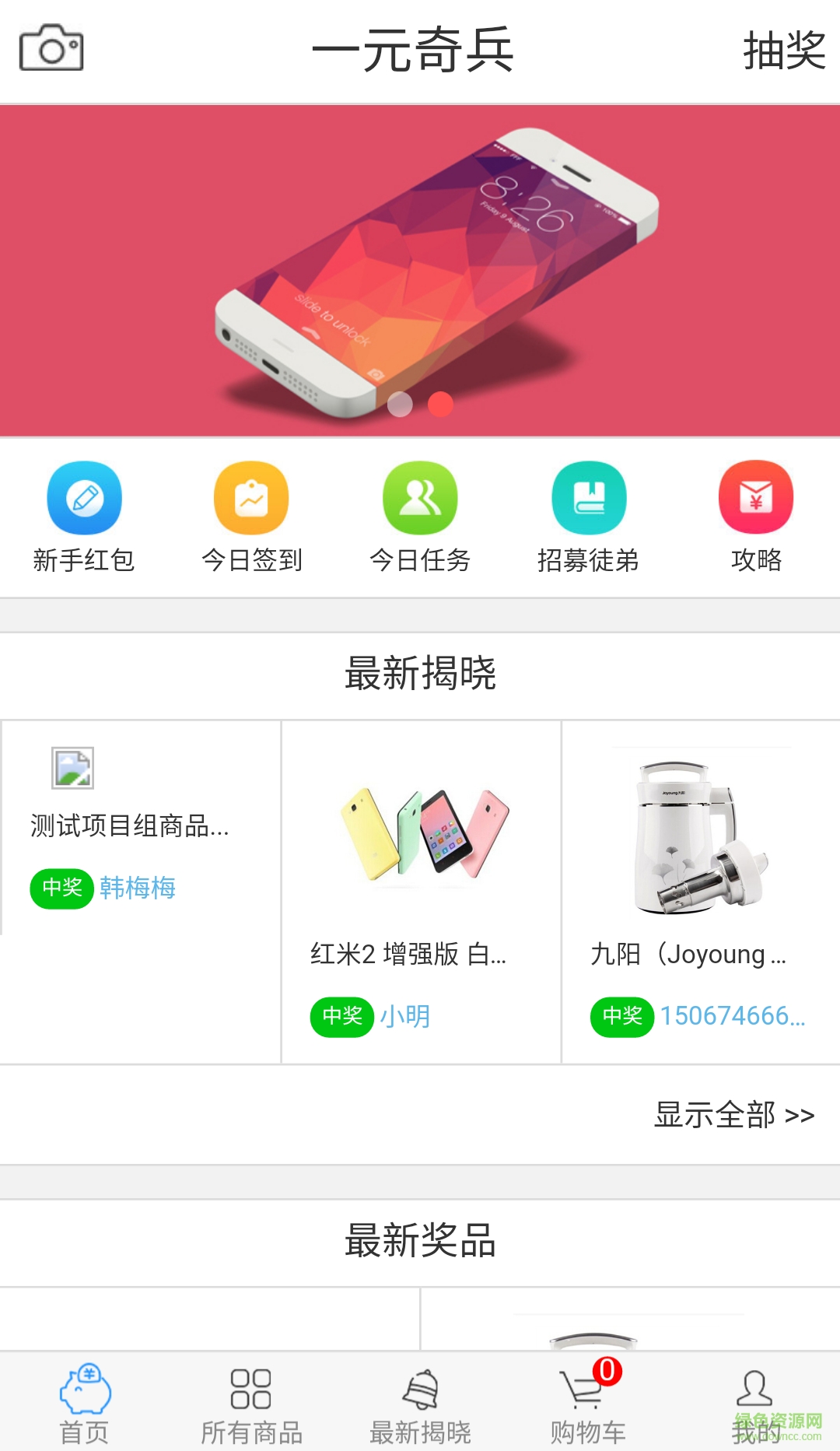Select the first carousel indicator dot
This screenshot has height=1451, width=840.
coord(401,403)
